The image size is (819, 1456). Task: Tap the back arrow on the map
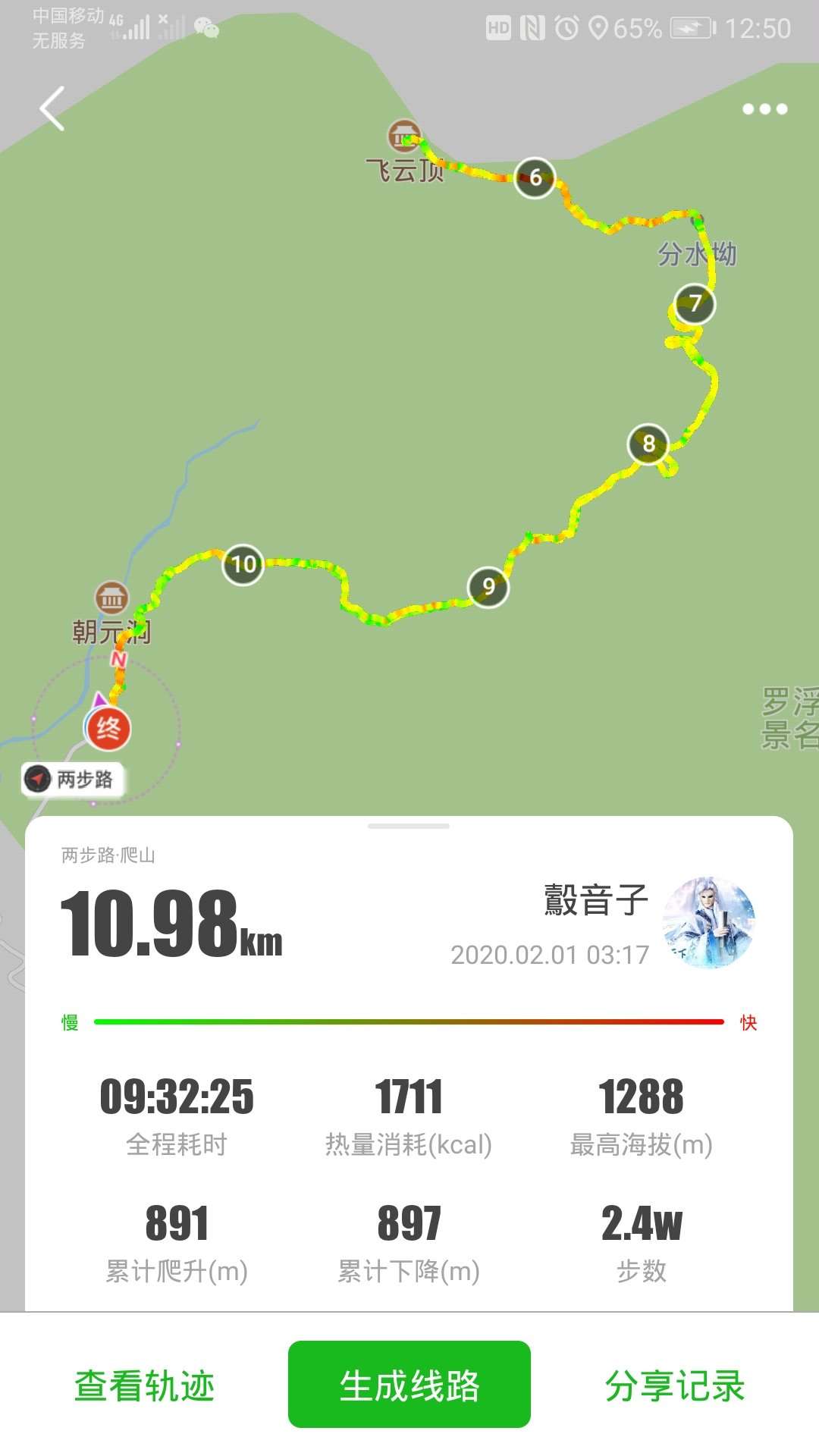(x=50, y=108)
